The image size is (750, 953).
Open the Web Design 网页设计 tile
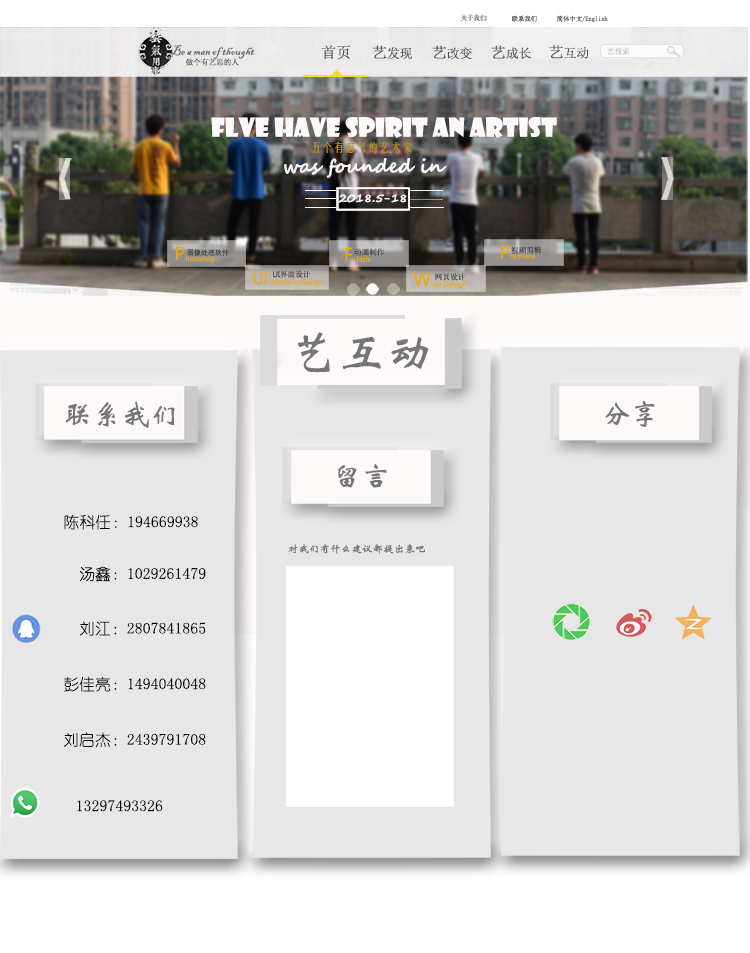(x=446, y=279)
